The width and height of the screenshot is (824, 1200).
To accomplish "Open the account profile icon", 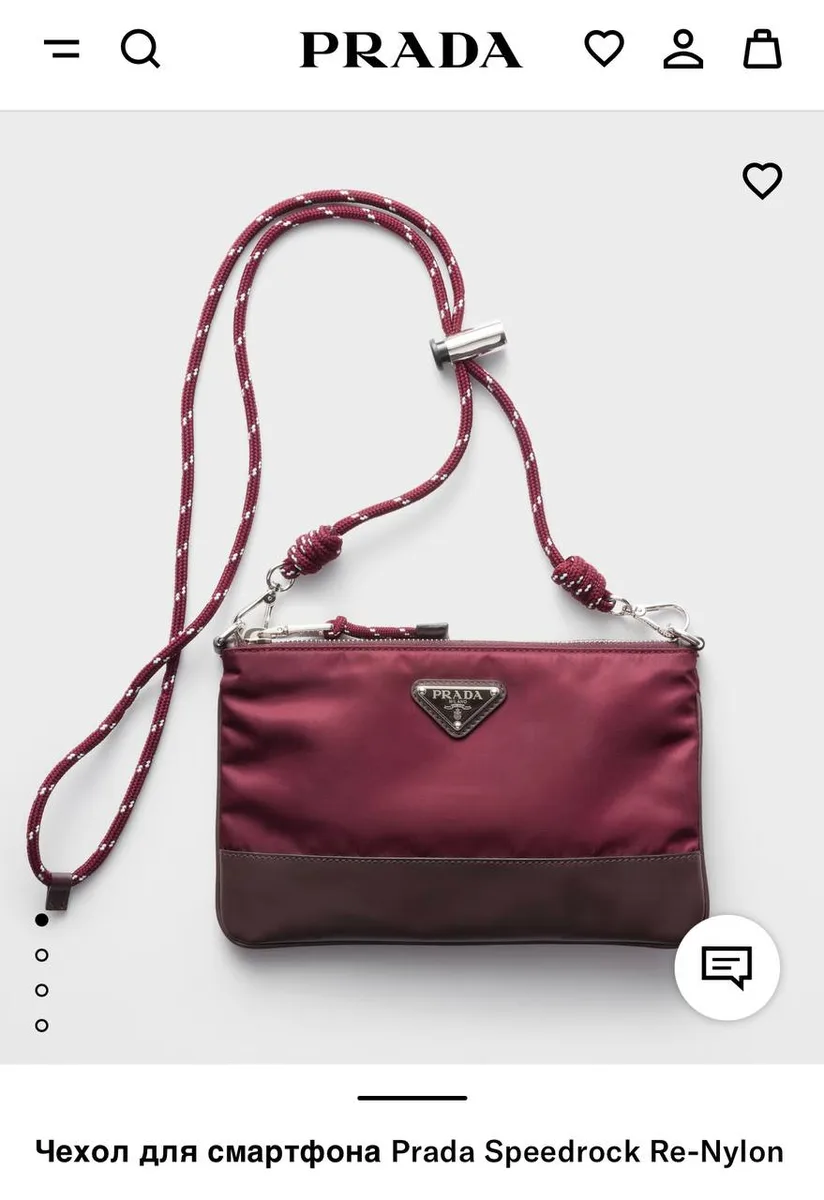I will click(x=684, y=49).
